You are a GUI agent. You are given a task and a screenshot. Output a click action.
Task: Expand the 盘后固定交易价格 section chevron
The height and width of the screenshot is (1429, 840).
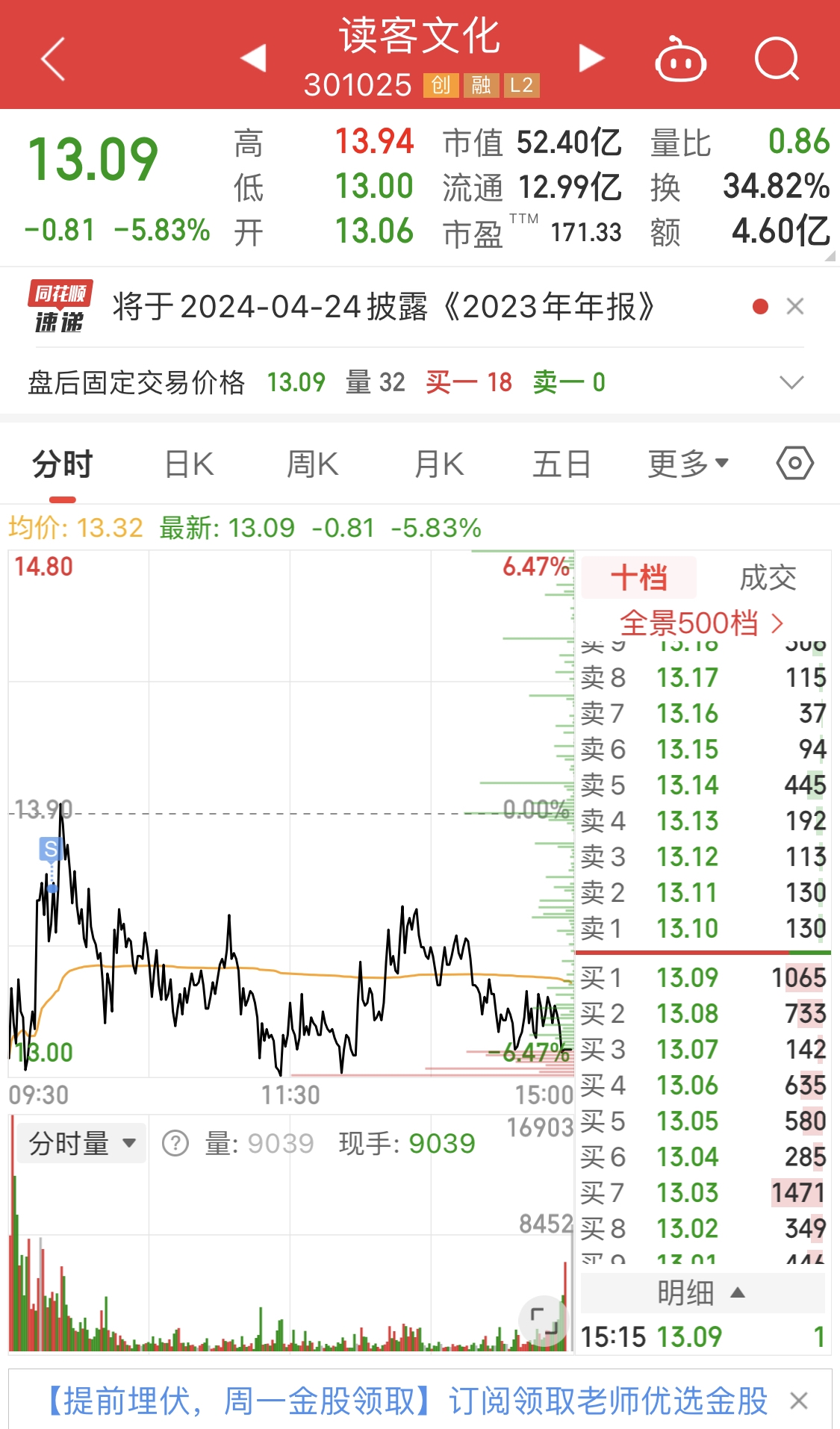tap(792, 382)
